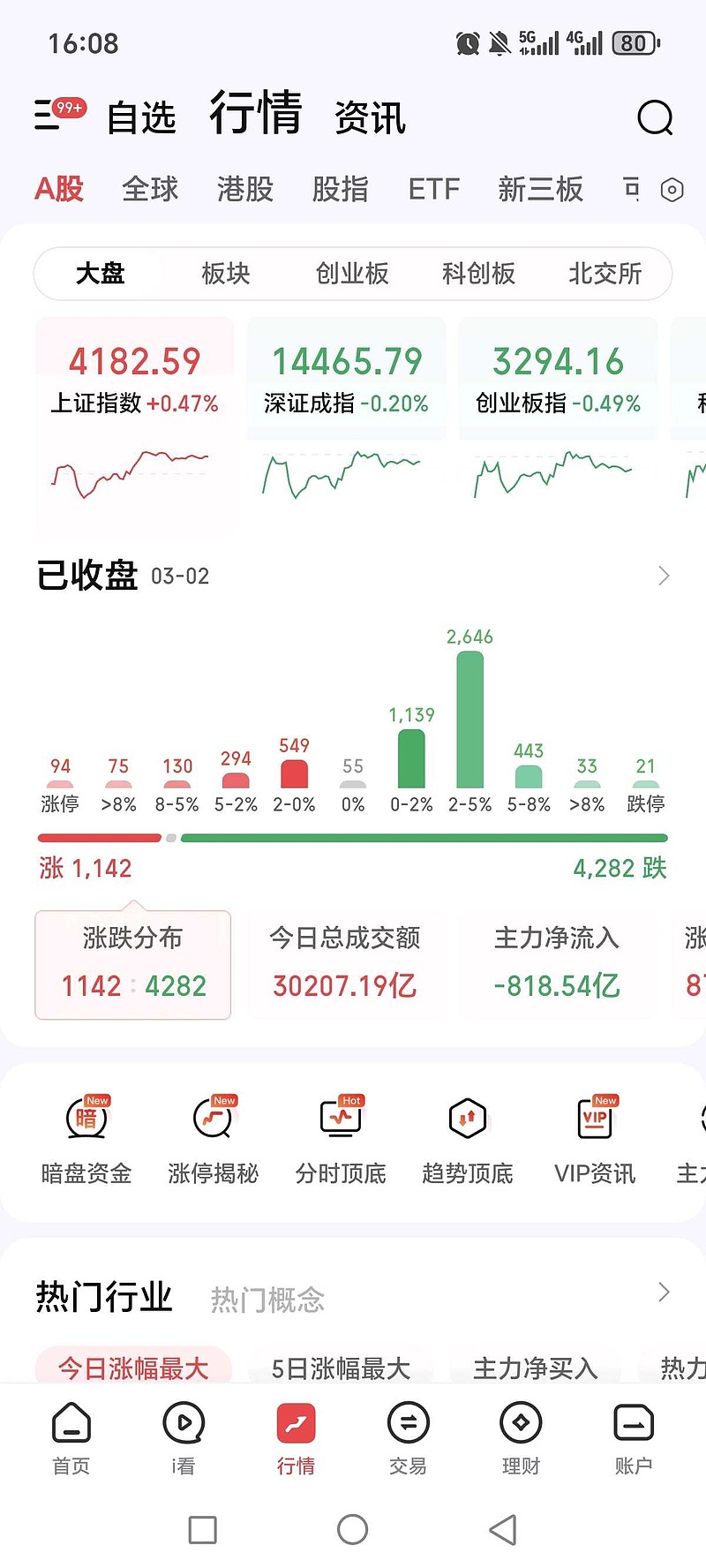Select the 资讯 top menu item
Screen dimensions: 706x1568
[369, 116]
